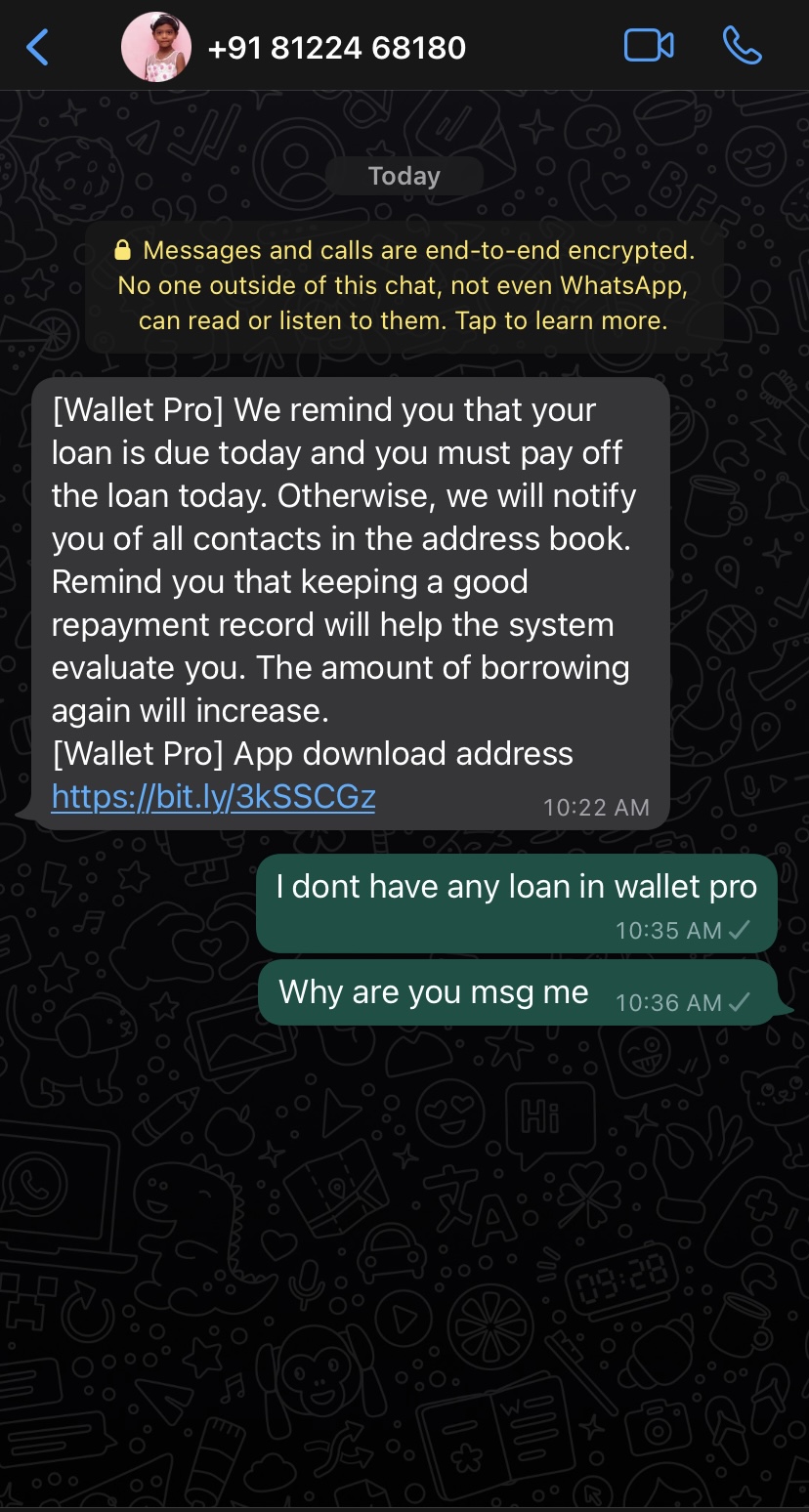Open contact info for +91 81224 68180
Image resolution: width=809 pixels, height=1512 pixels.
tap(337, 47)
